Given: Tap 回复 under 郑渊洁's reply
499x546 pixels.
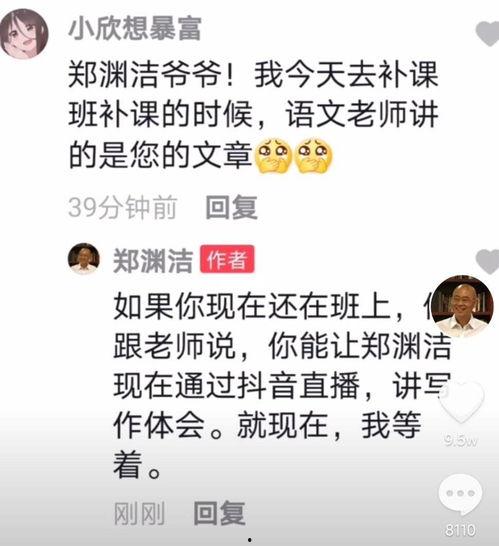Looking at the screenshot, I should pos(219,513).
